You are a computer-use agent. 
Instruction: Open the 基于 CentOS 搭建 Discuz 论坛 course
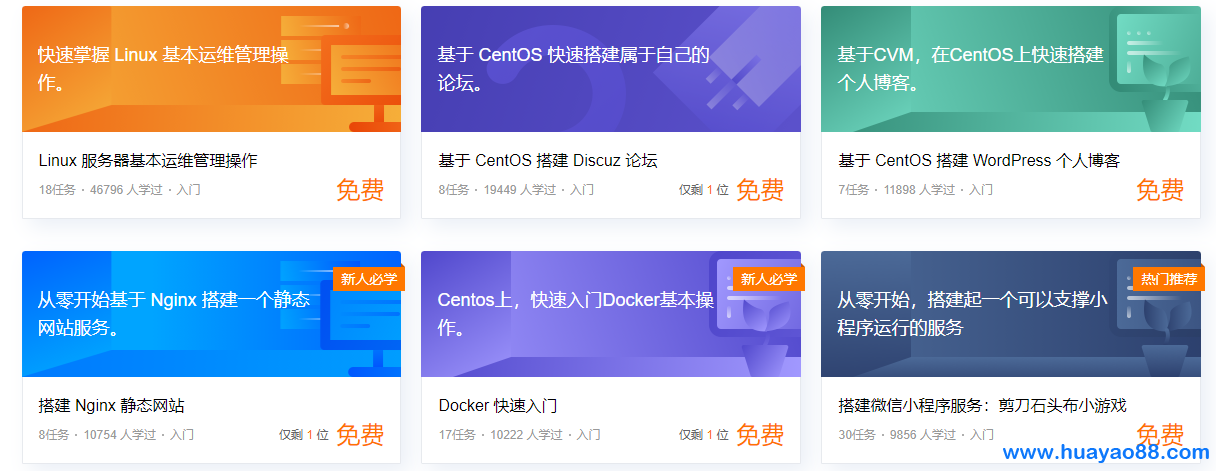click(548, 160)
